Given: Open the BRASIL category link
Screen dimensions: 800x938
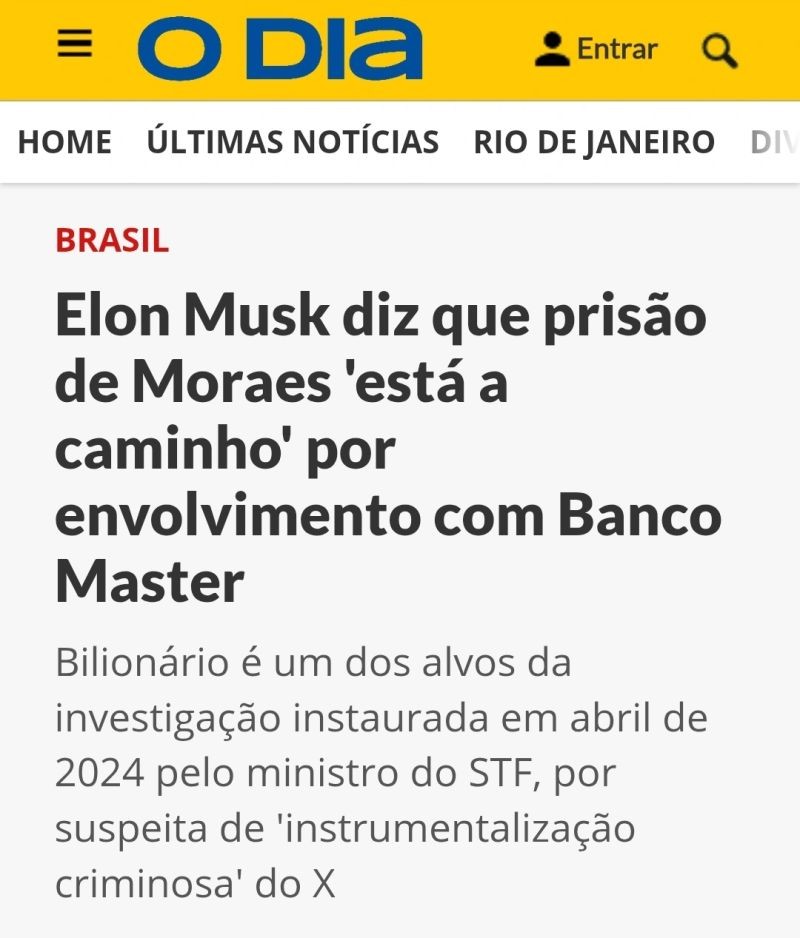Looking at the screenshot, I should (112, 240).
